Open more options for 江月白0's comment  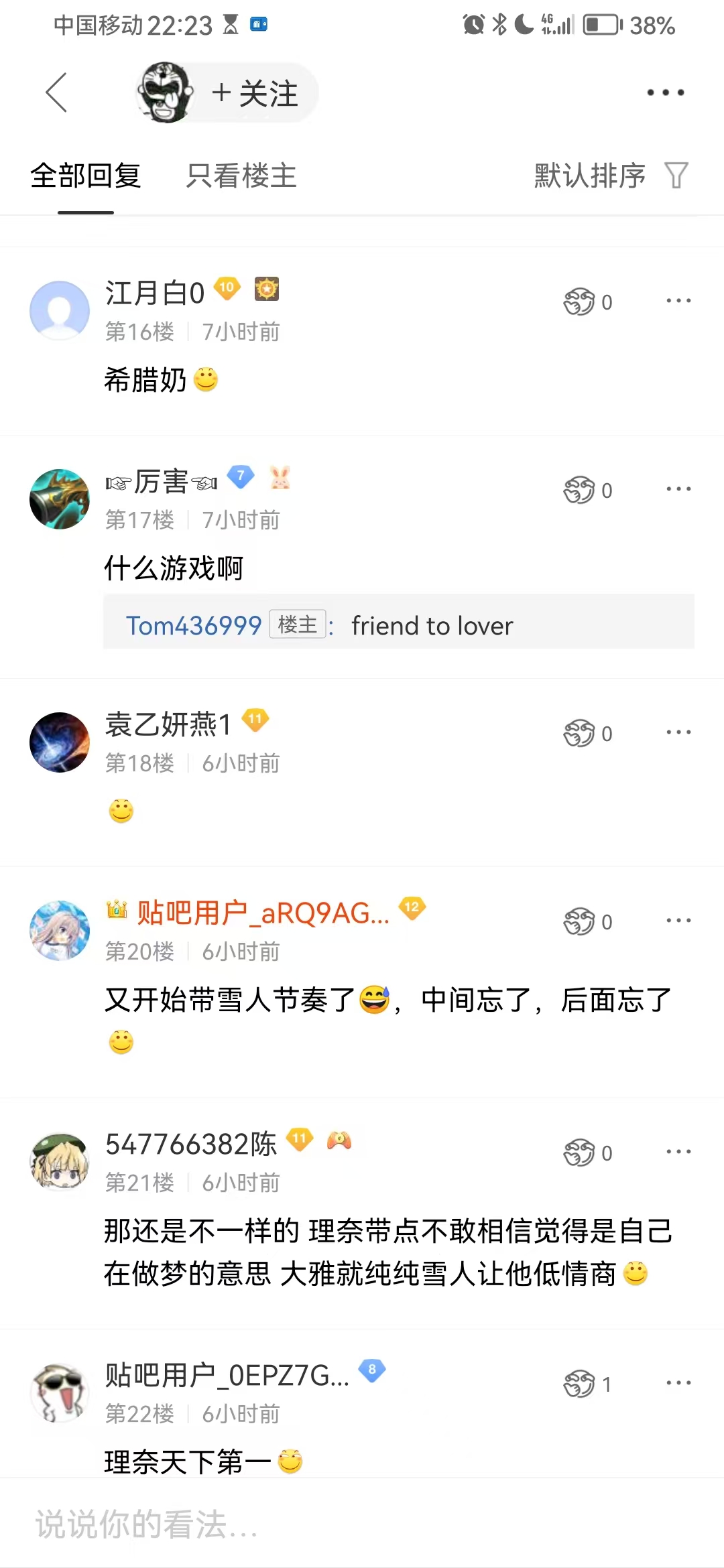(x=678, y=301)
